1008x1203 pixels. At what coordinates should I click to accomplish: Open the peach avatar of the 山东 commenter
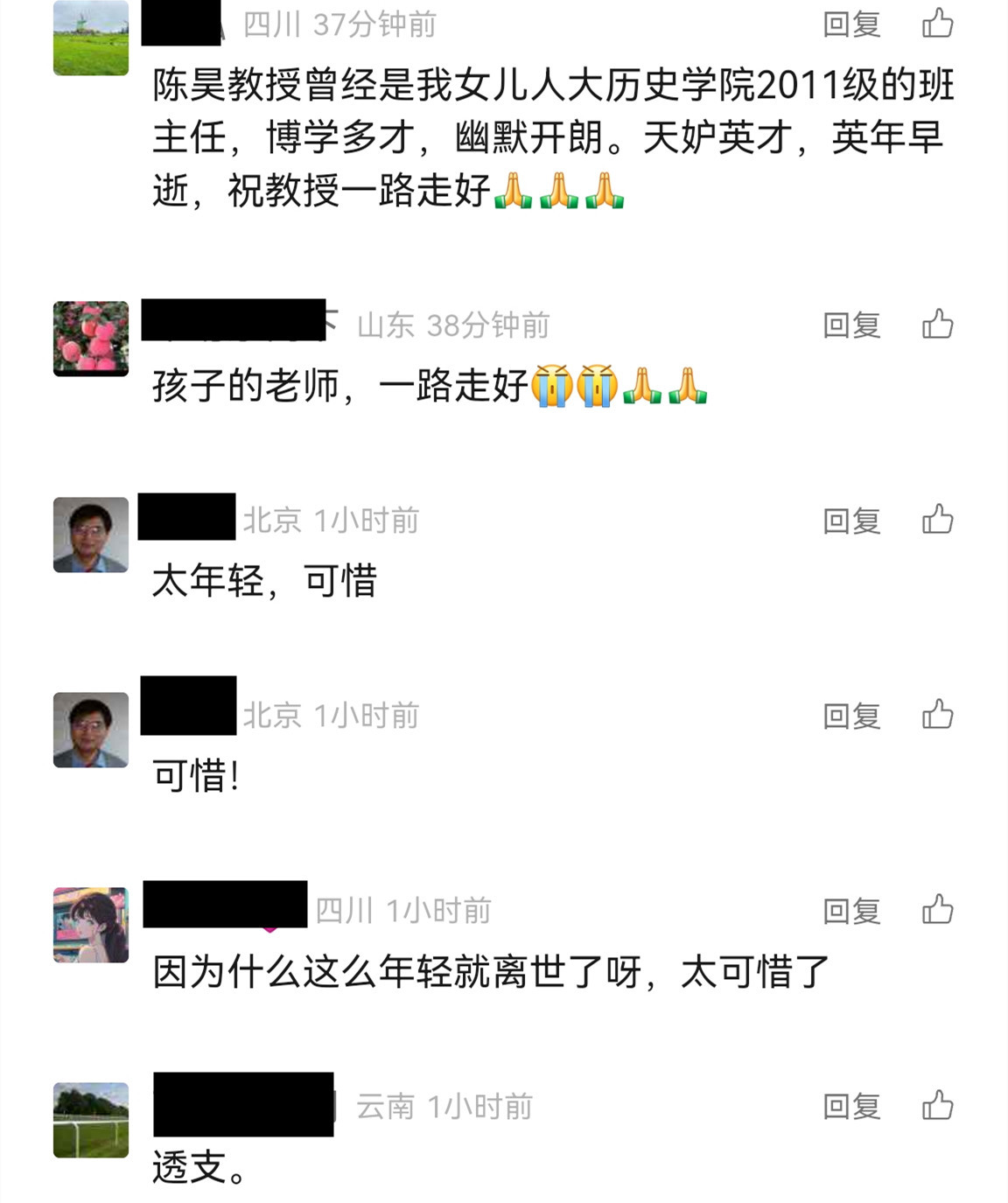click(x=91, y=339)
